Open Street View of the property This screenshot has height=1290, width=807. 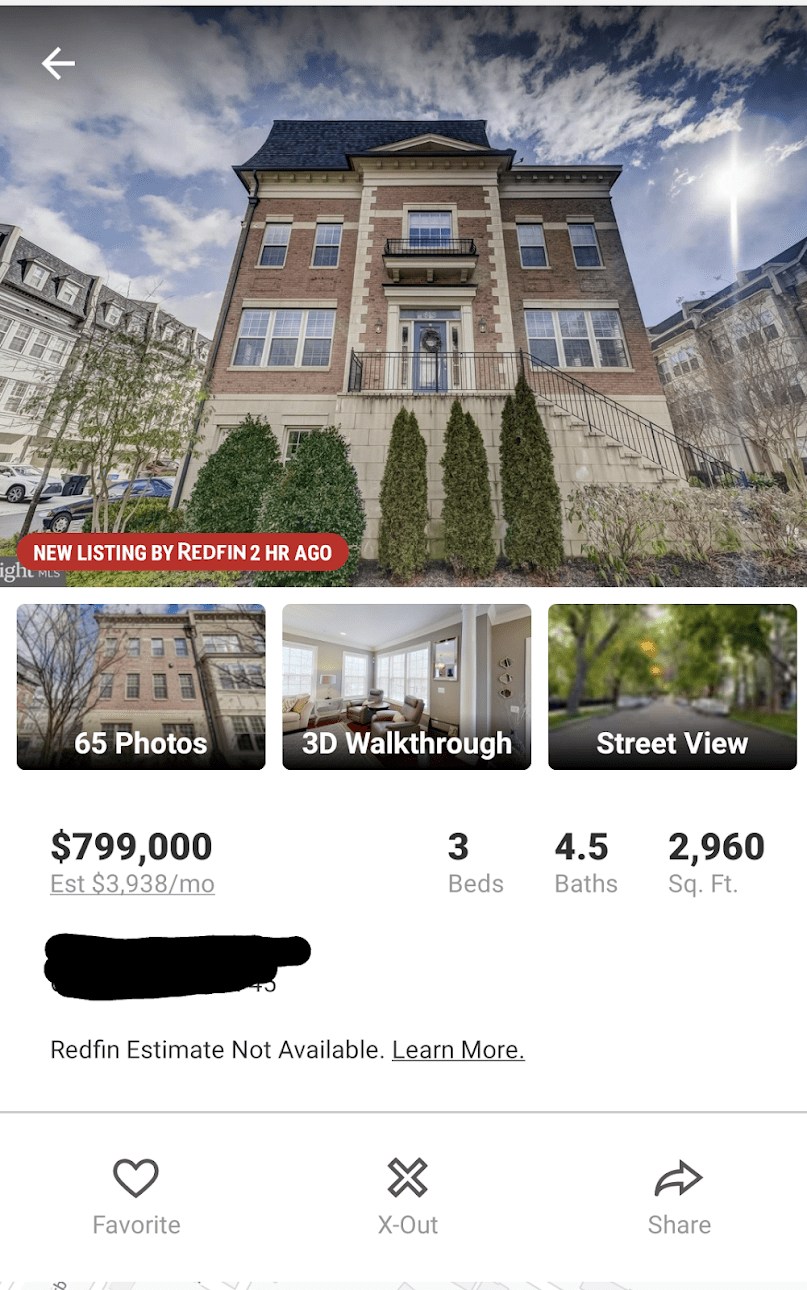tap(672, 687)
